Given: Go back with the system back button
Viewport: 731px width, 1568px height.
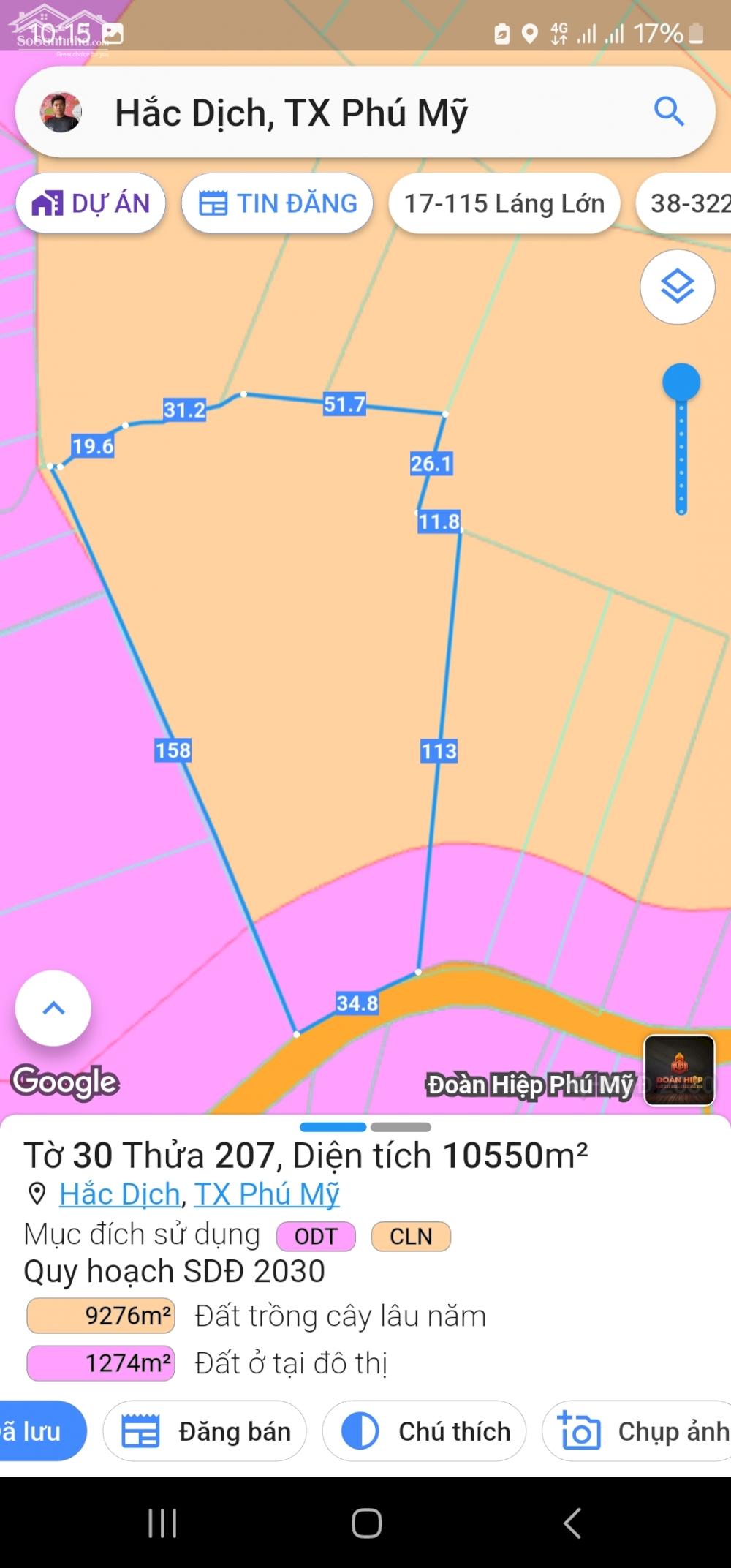Looking at the screenshot, I should click(x=572, y=1523).
